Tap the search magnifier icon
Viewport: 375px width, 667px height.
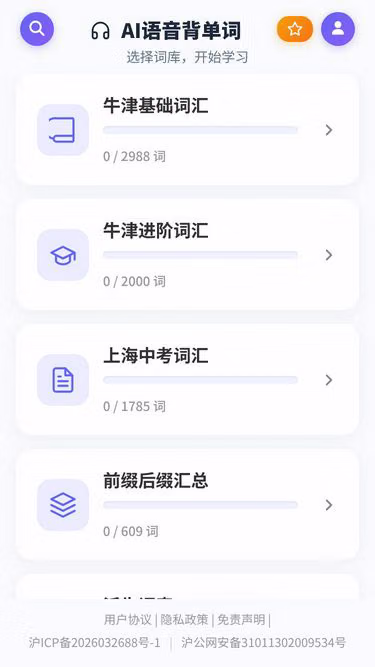pyautogui.click(x=37, y=29)
